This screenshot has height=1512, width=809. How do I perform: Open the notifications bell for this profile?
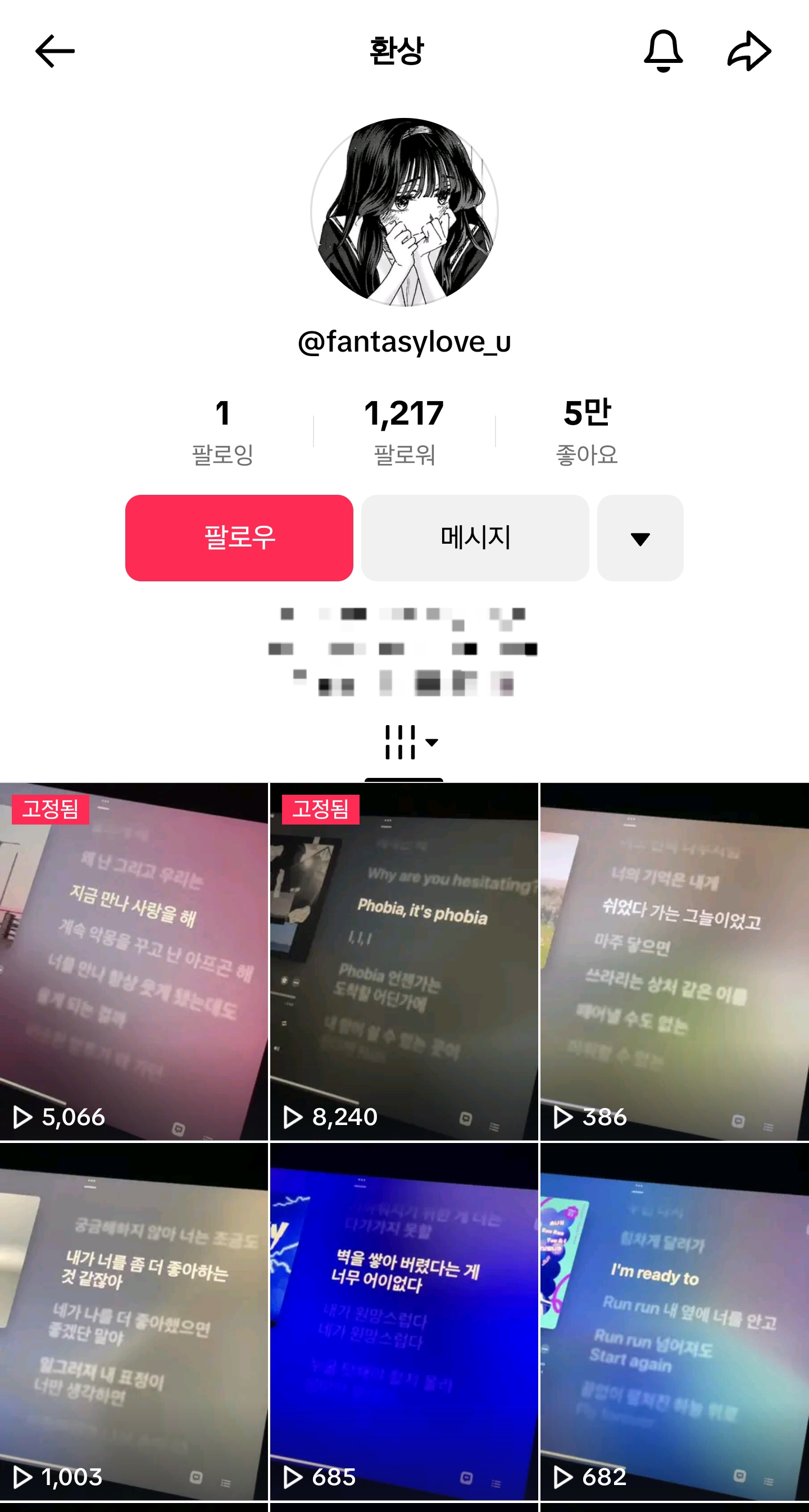[x=663, y=51]
